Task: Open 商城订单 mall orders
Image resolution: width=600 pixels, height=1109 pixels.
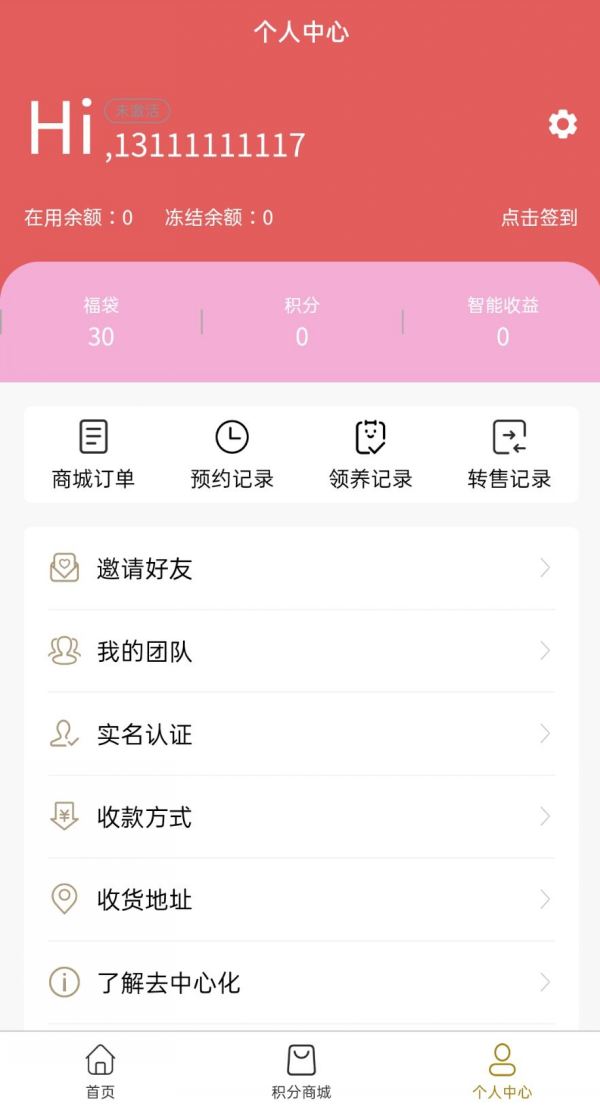Action: click(x=93, y=455)
